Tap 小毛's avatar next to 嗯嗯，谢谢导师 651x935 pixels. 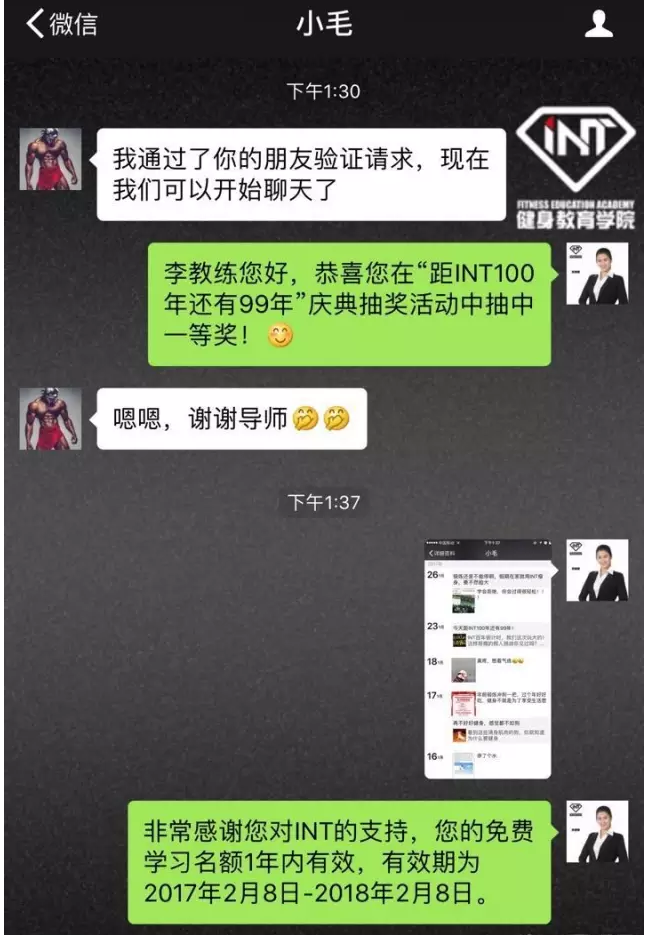pos(50,418)
